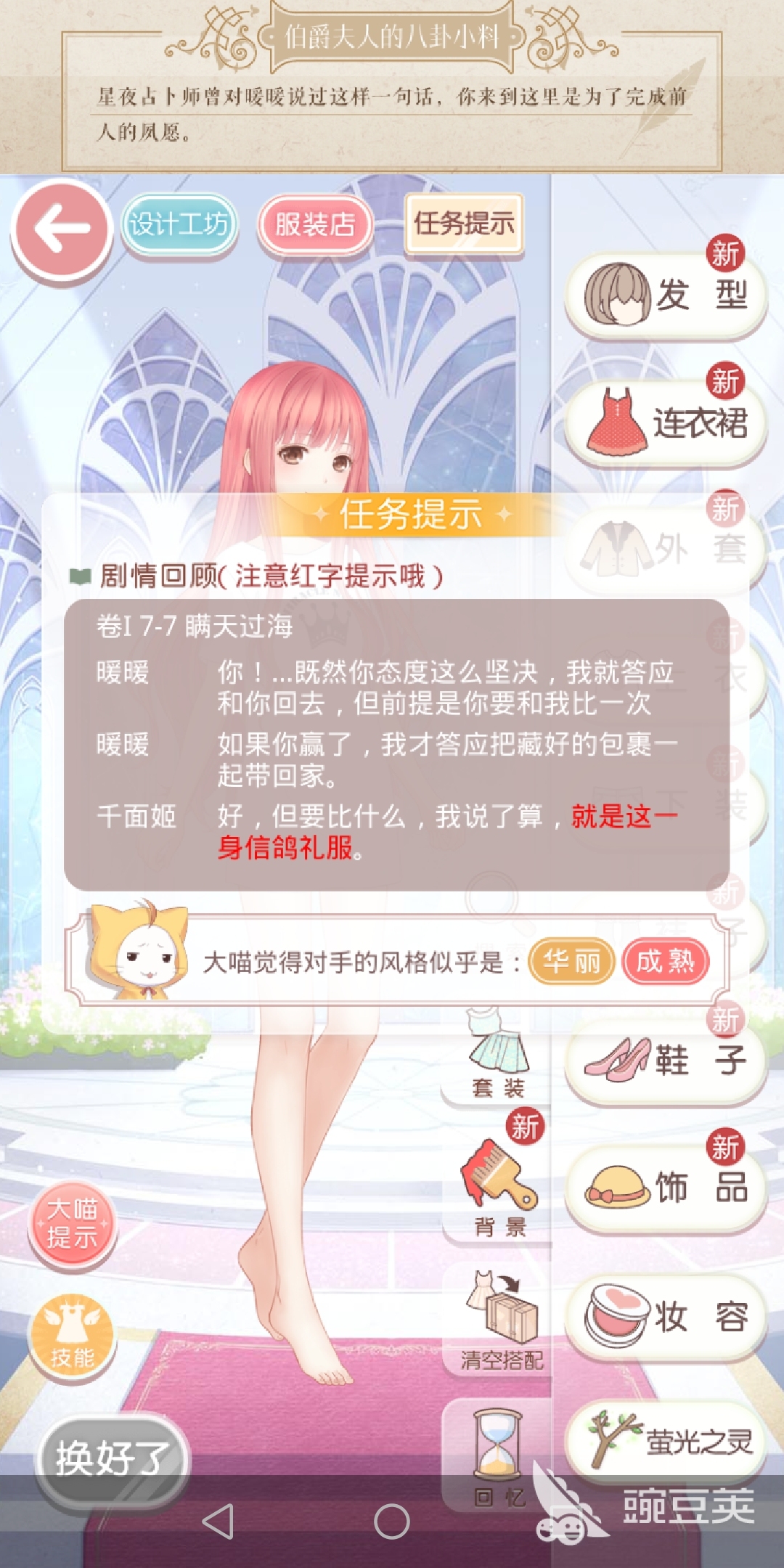Tap the system home button
The image size is (784, 1568).
[392, 1522]
